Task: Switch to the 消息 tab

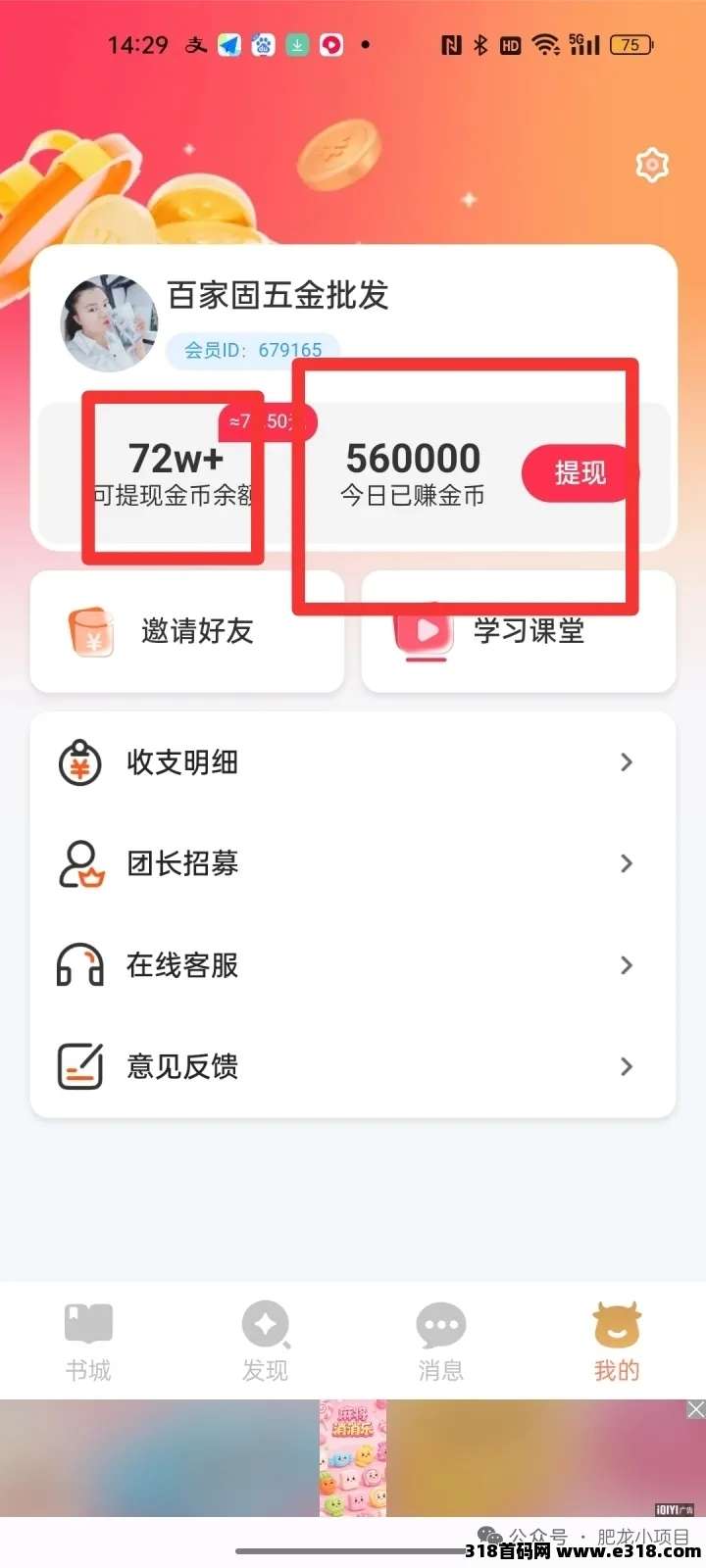Action: [440, 1343]
